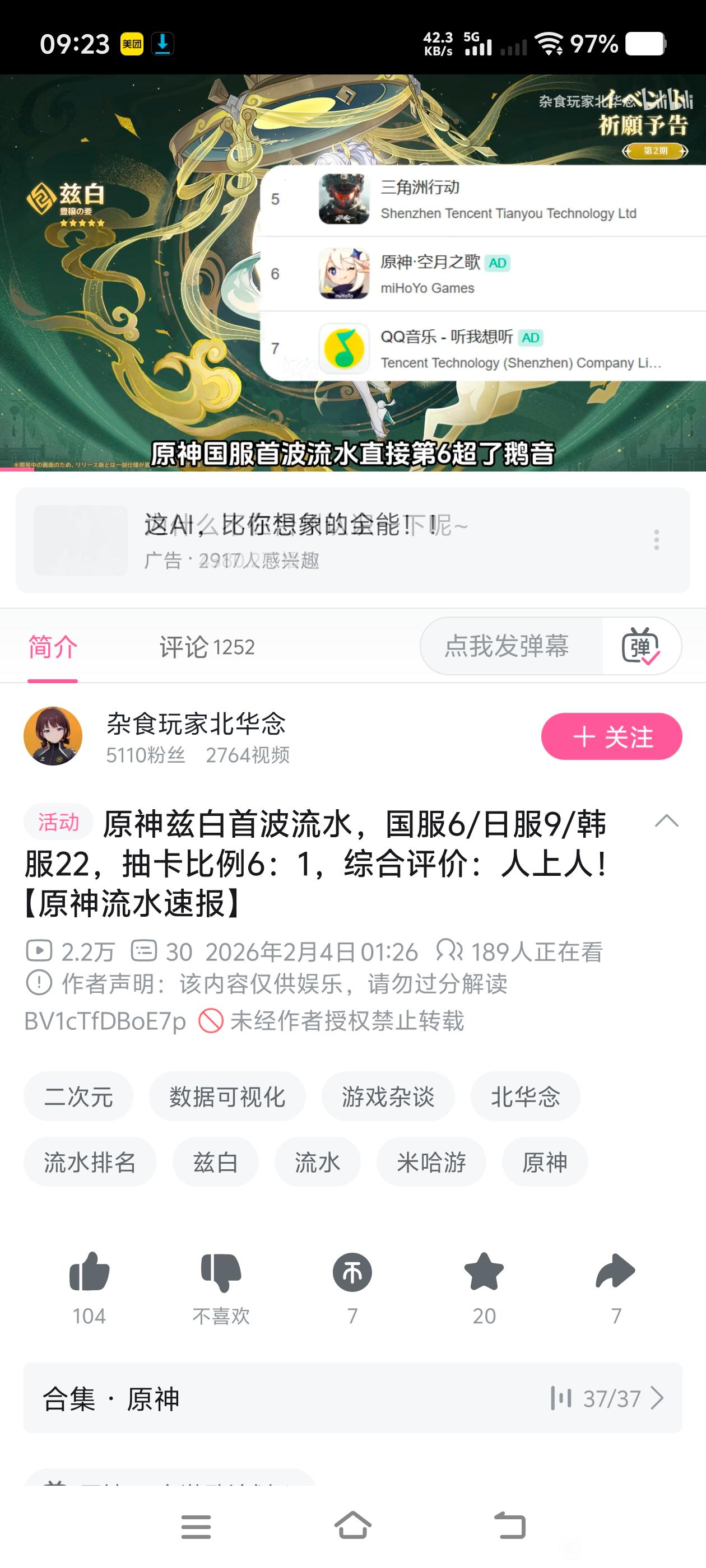Open the 数据可视化 tag

pos(227,1097)
